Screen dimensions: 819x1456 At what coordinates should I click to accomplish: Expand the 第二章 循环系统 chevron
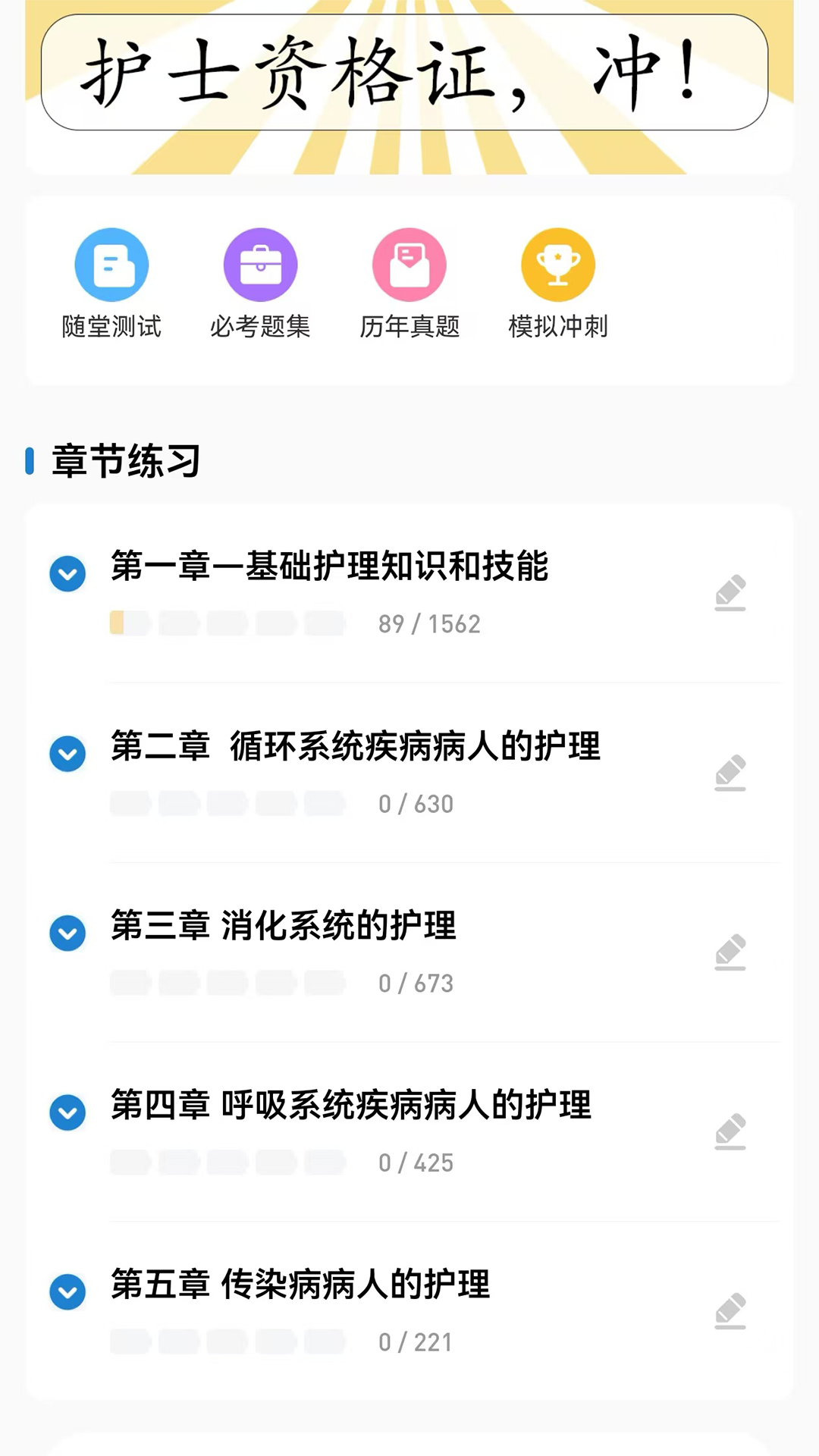67,754
